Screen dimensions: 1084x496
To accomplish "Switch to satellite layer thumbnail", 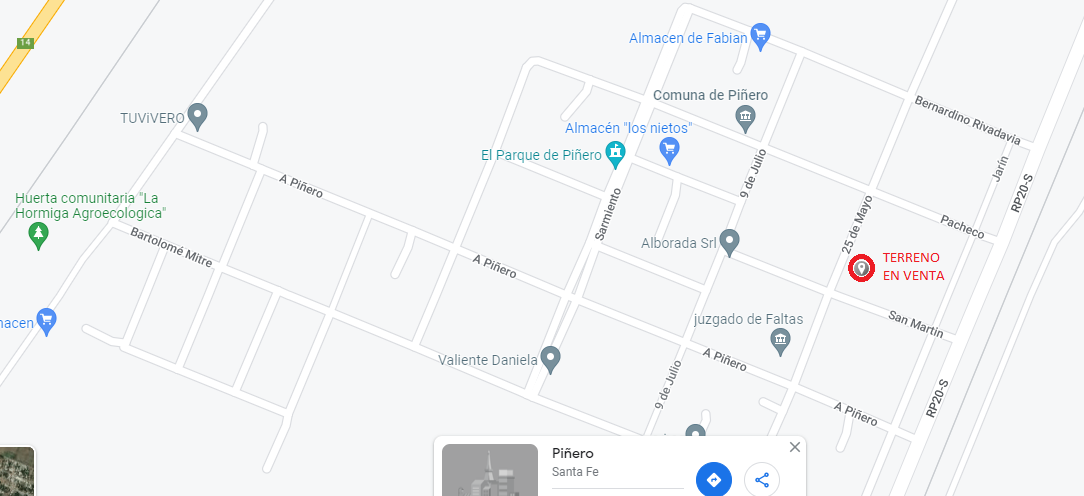I will 16,471.
